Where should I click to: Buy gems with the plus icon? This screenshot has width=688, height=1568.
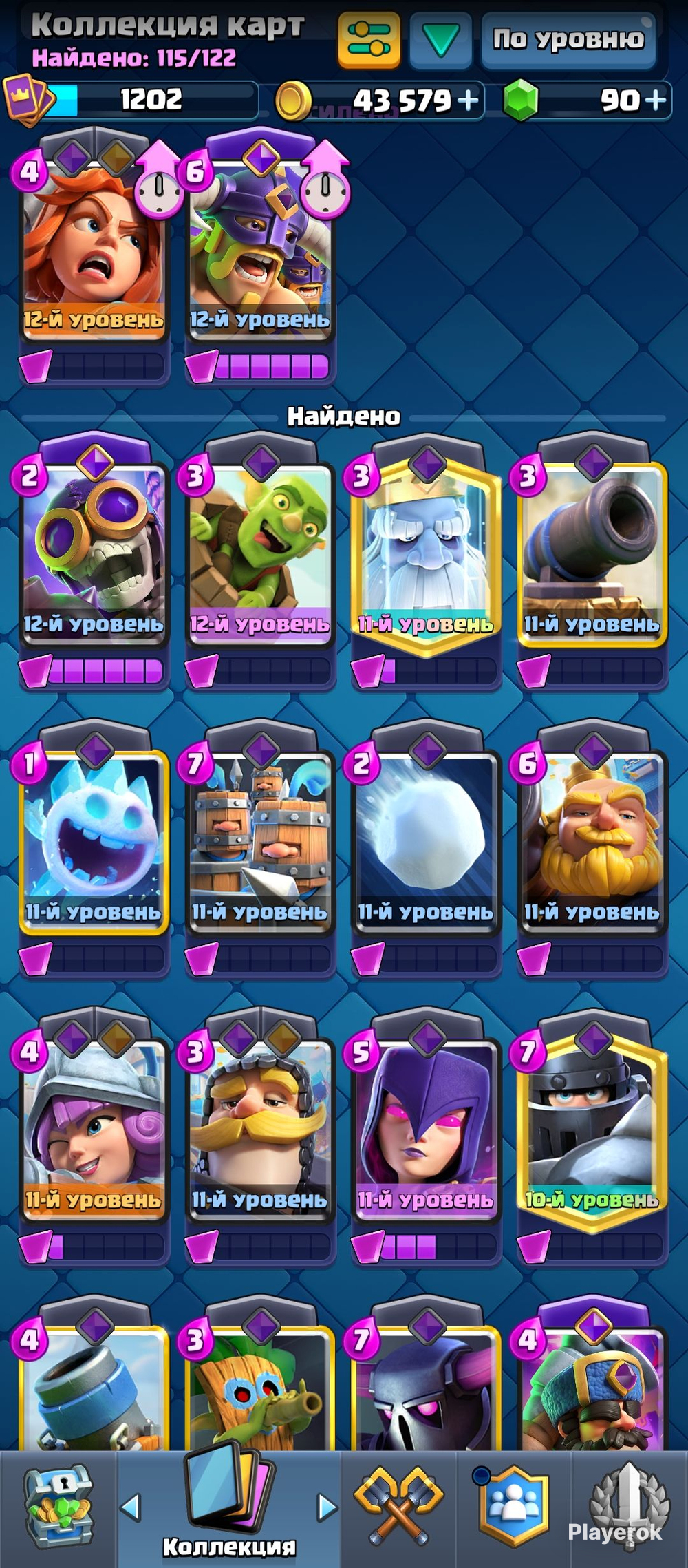coord(656,100)
